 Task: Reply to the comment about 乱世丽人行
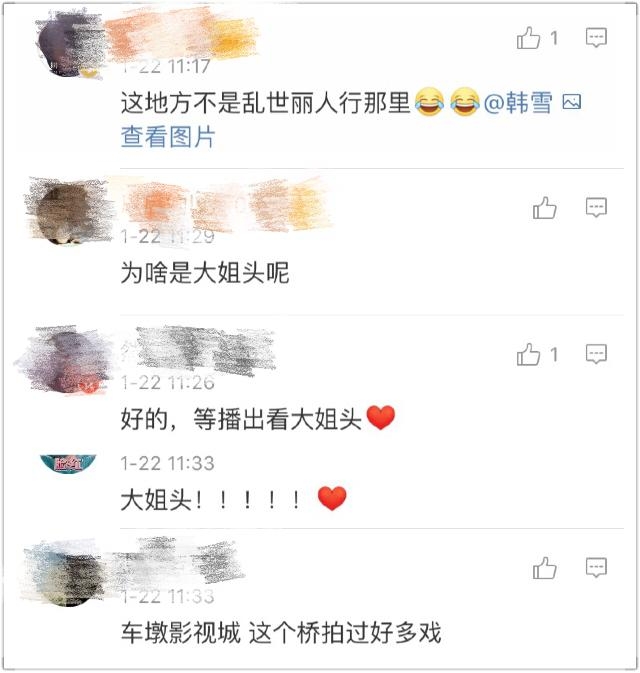596,39
